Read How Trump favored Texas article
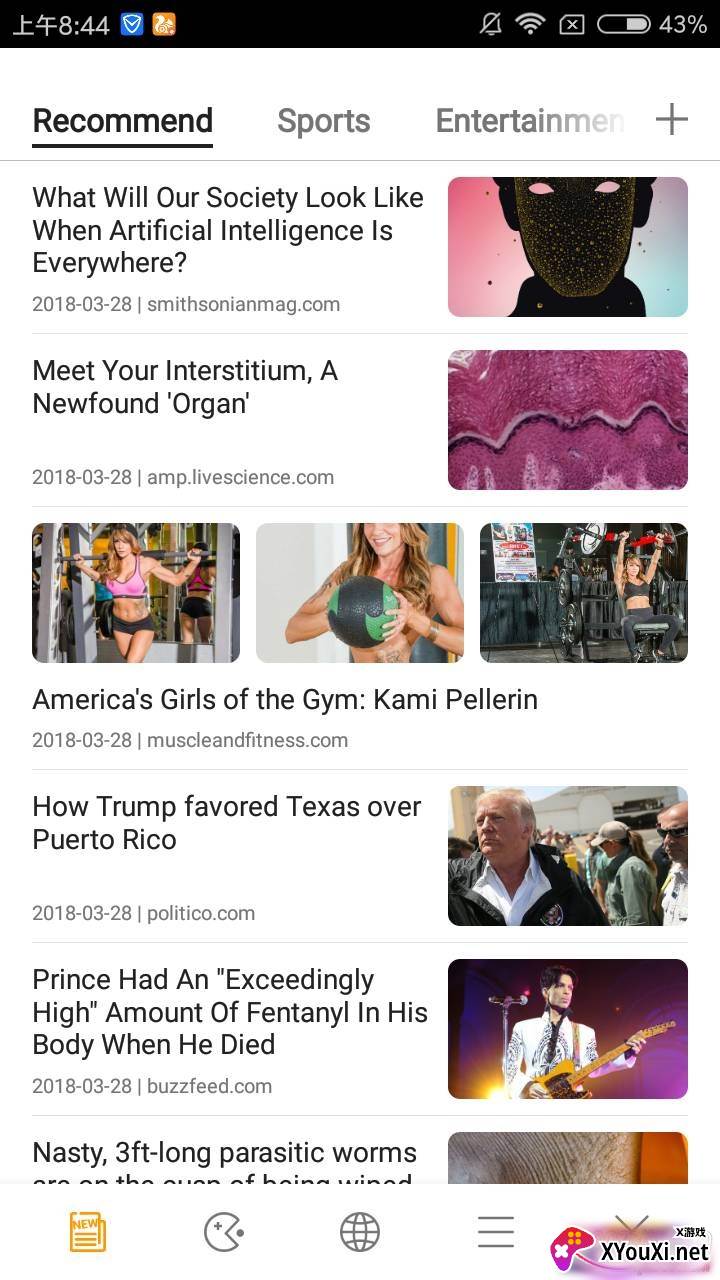The width and height of the screenshot is (720, 1280). (x=227, y=823)
